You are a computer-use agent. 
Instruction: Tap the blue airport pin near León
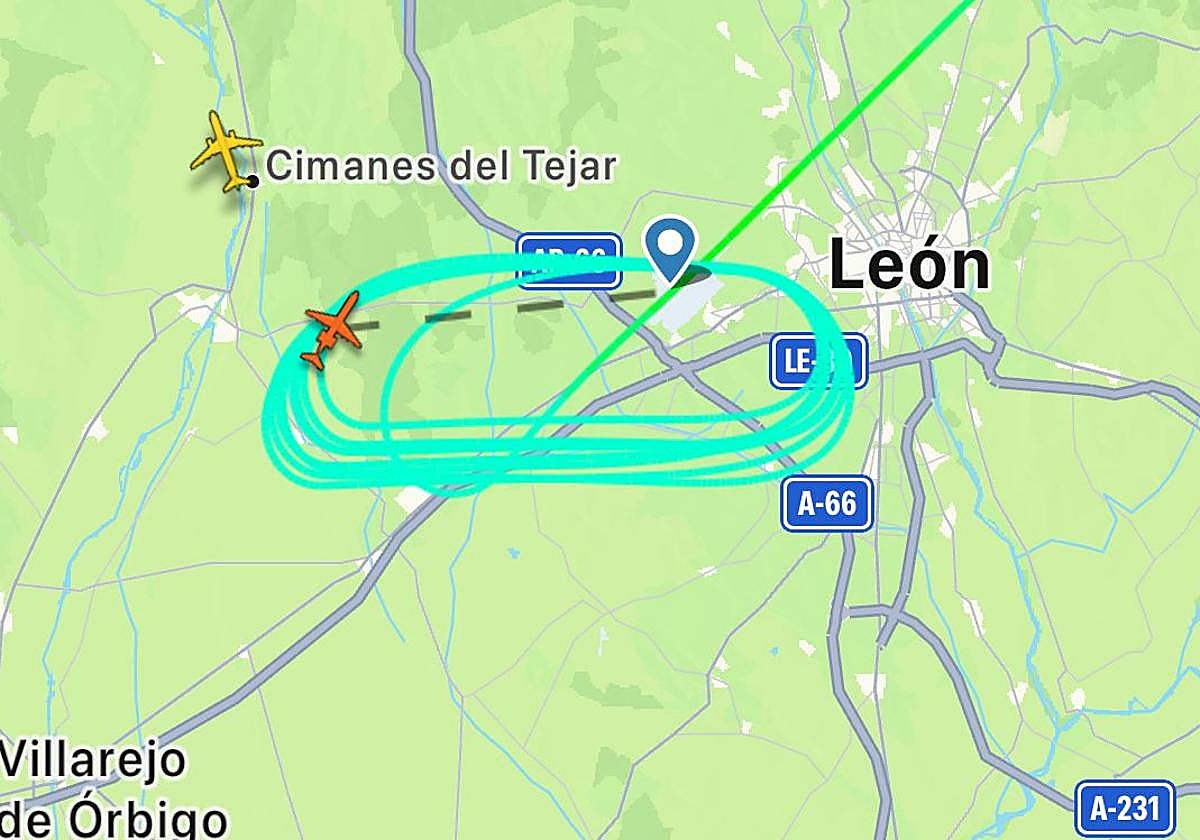[671, 245]
